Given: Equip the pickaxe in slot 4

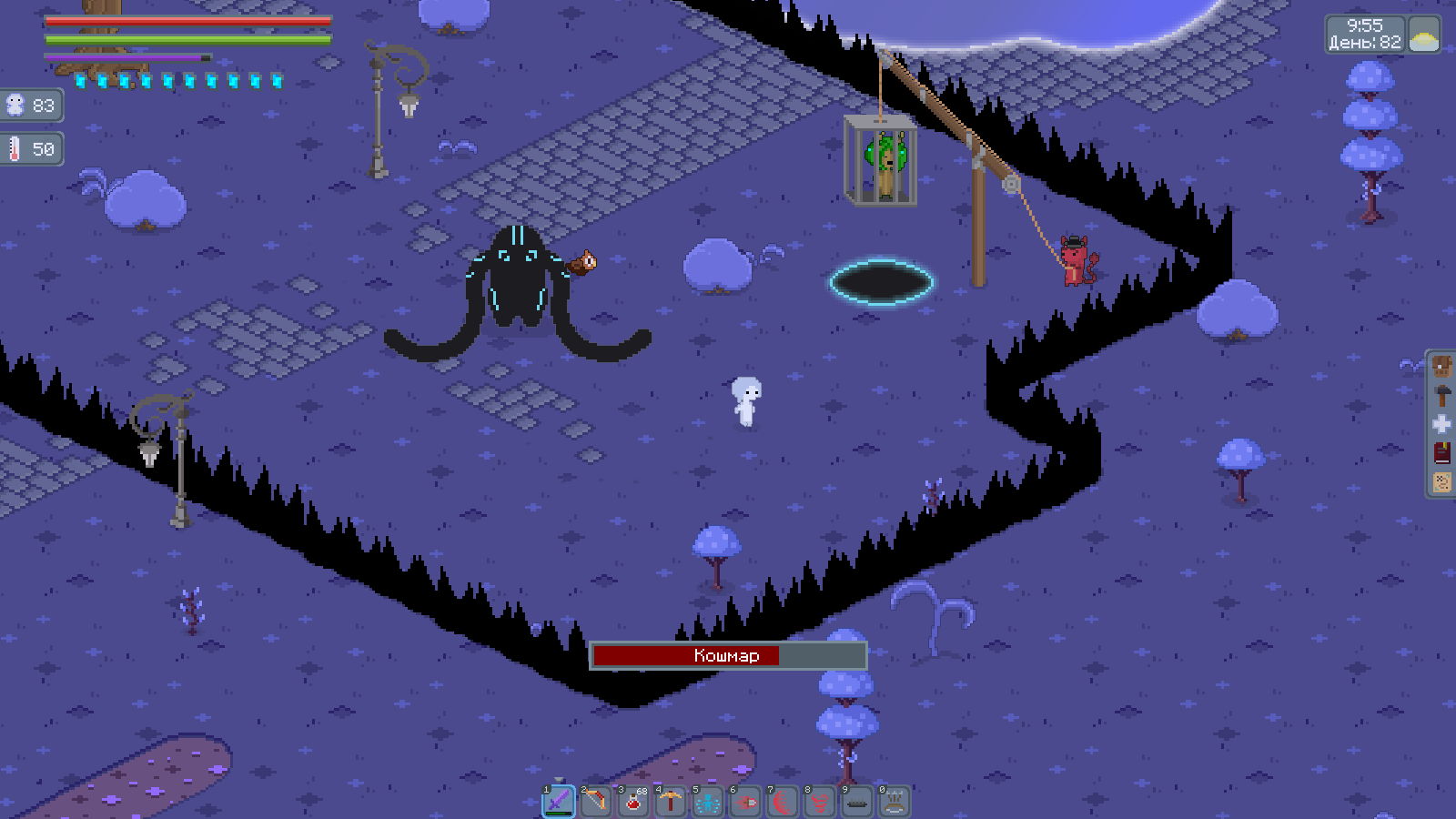Looking at the screenshot, I should (671, 802).
